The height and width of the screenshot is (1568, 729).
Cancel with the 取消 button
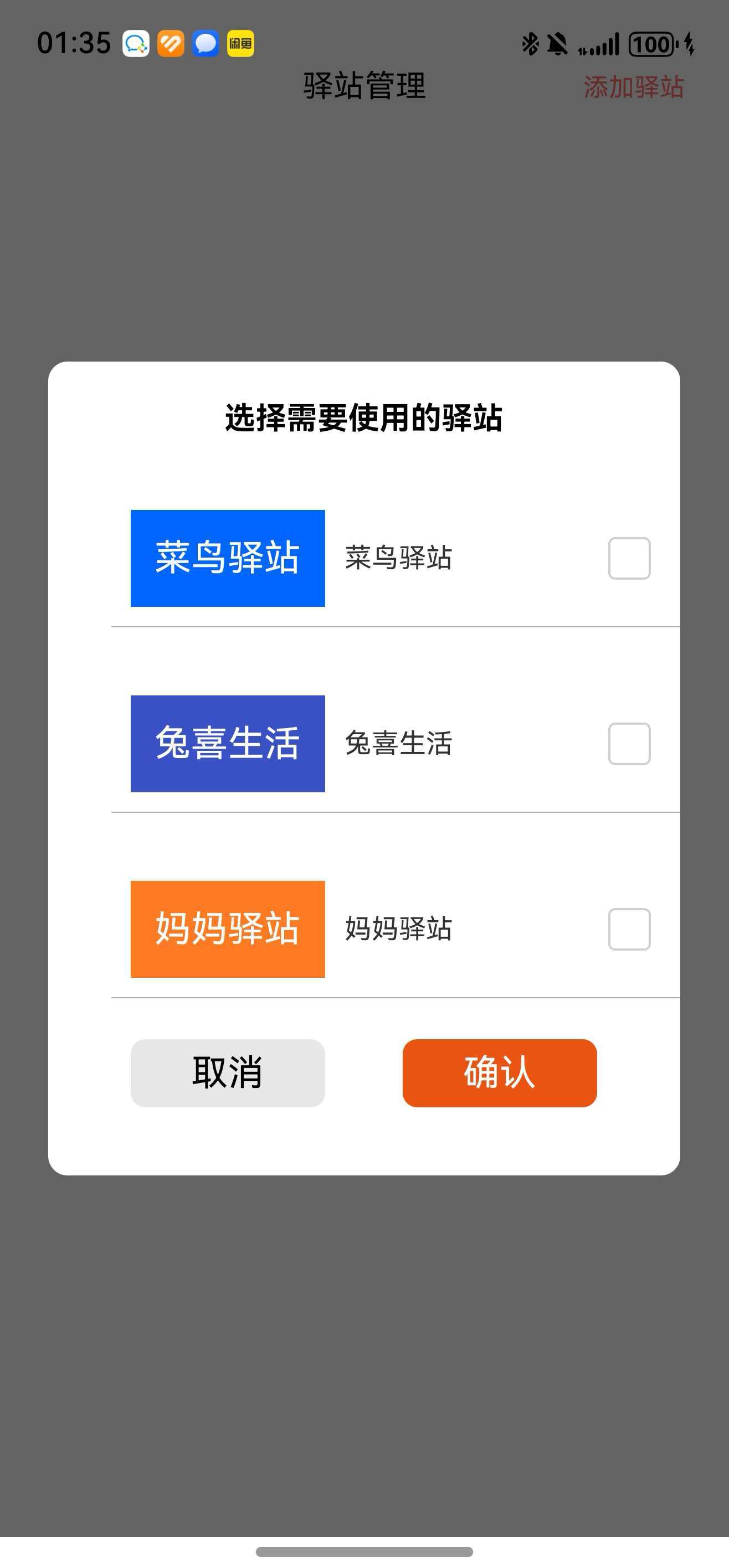[x=228, y=1073]
